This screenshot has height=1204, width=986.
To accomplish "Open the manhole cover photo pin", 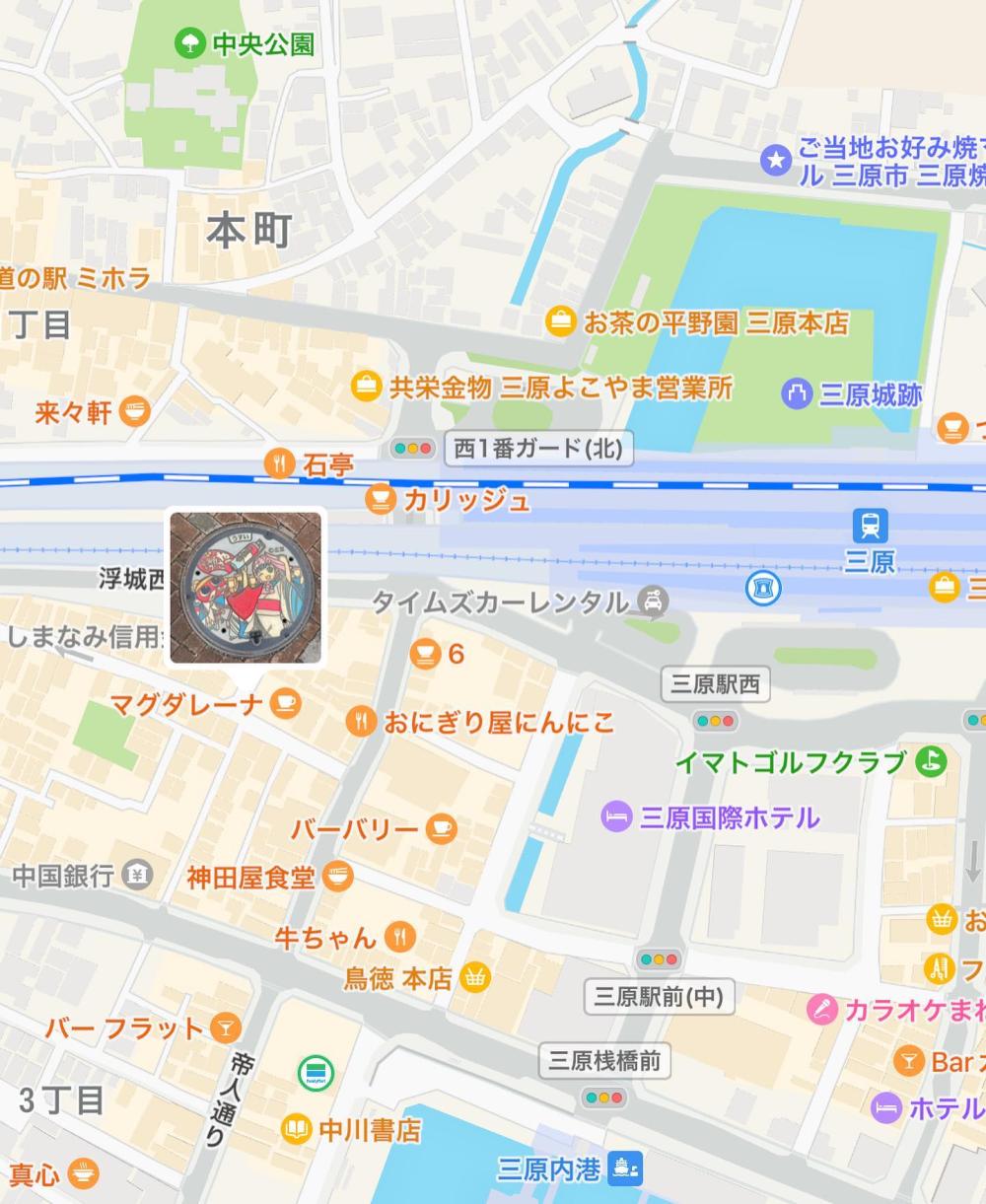I will (246, 587).
